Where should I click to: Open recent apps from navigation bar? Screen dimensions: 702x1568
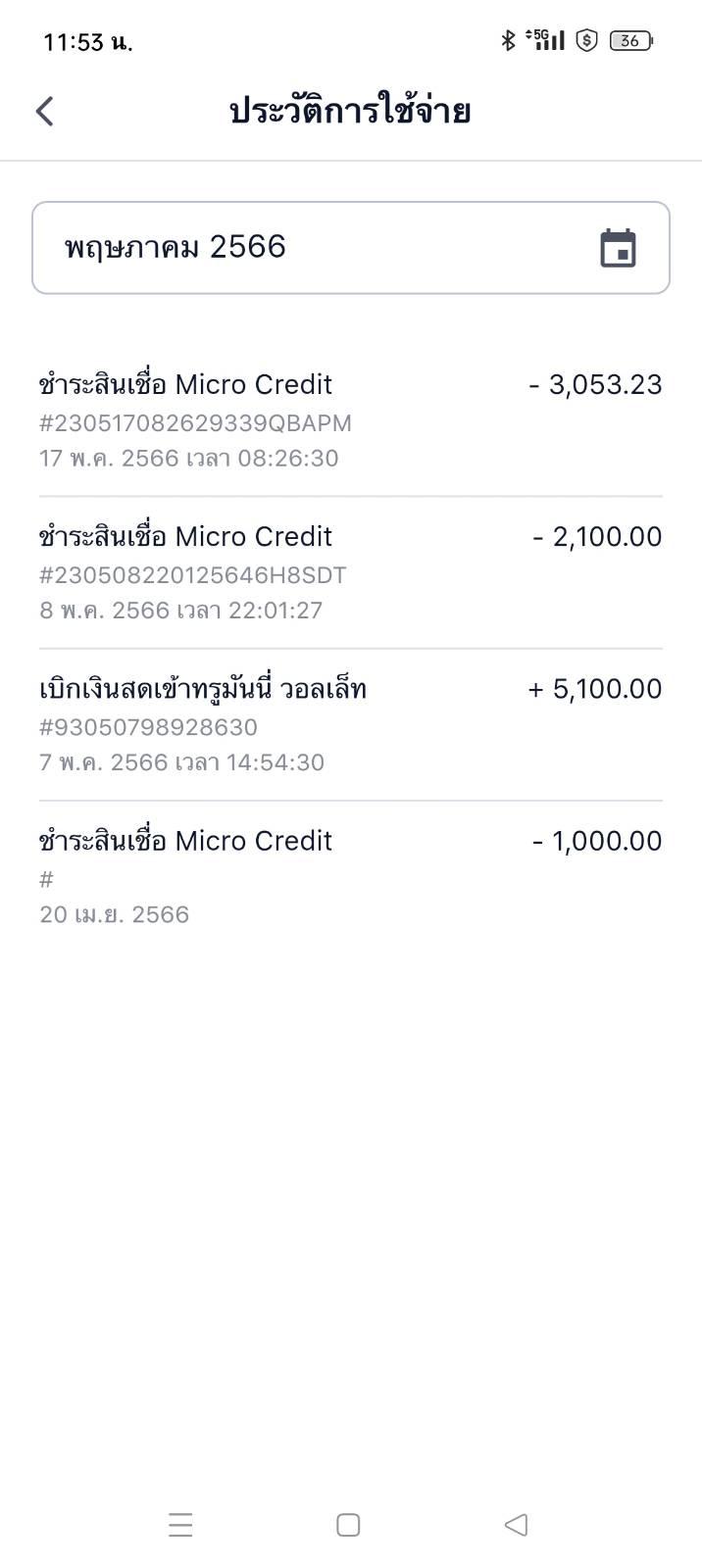[x=180, y=1525]
